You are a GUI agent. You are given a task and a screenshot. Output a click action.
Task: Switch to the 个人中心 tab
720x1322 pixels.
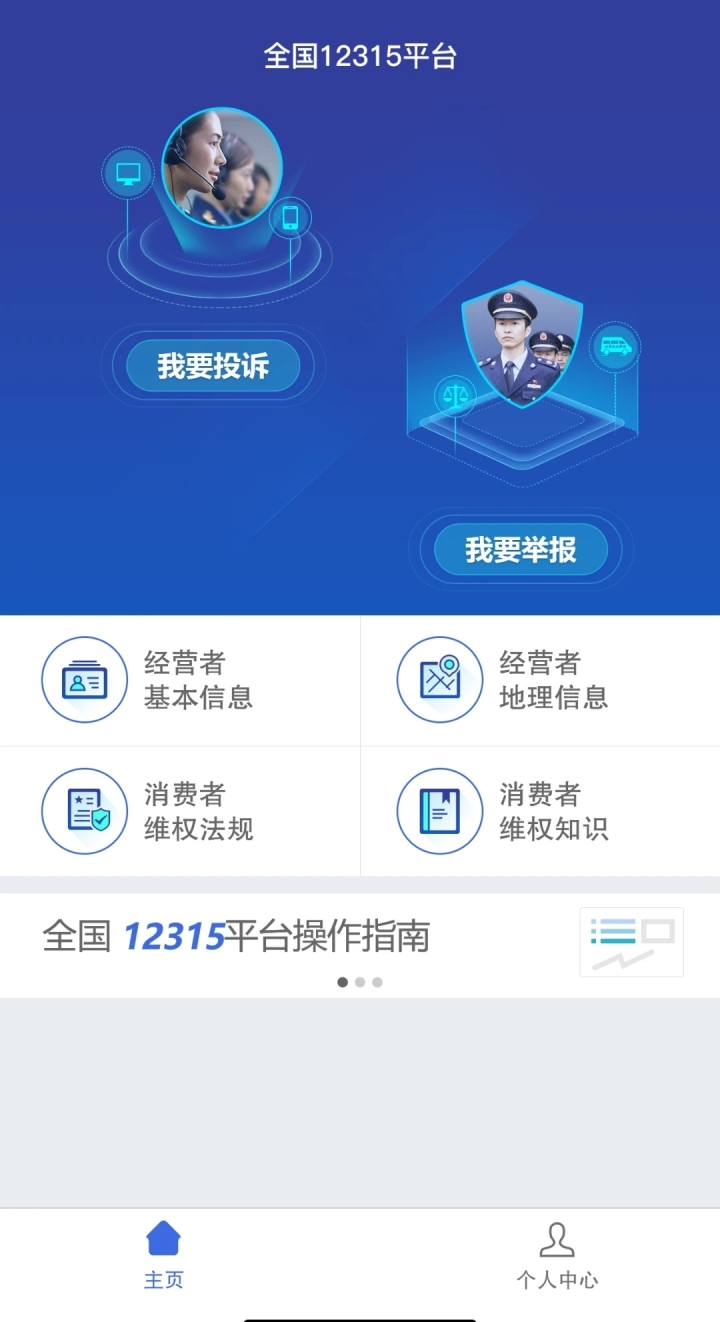click(x=556, y=1256)
